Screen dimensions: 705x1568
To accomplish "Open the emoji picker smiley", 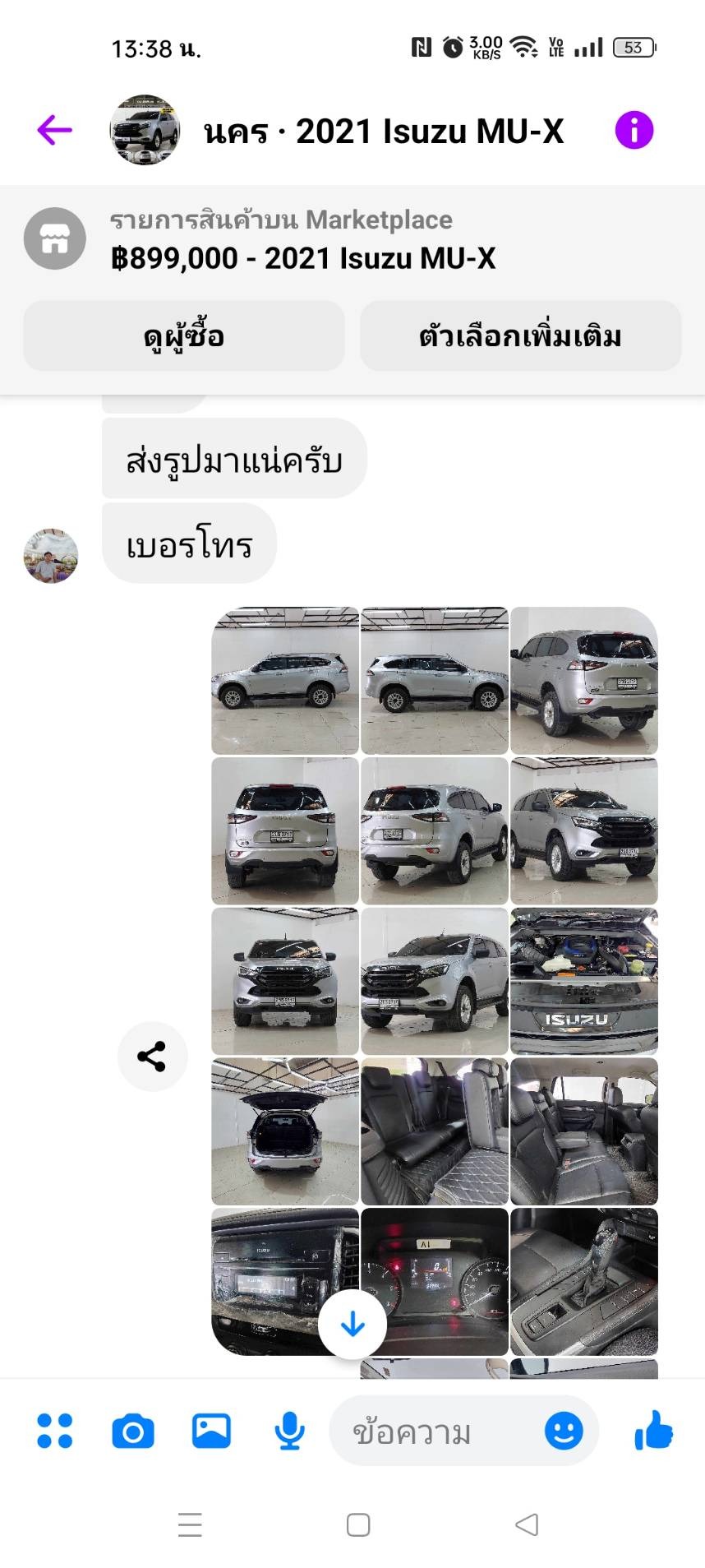I will 564,1431.
